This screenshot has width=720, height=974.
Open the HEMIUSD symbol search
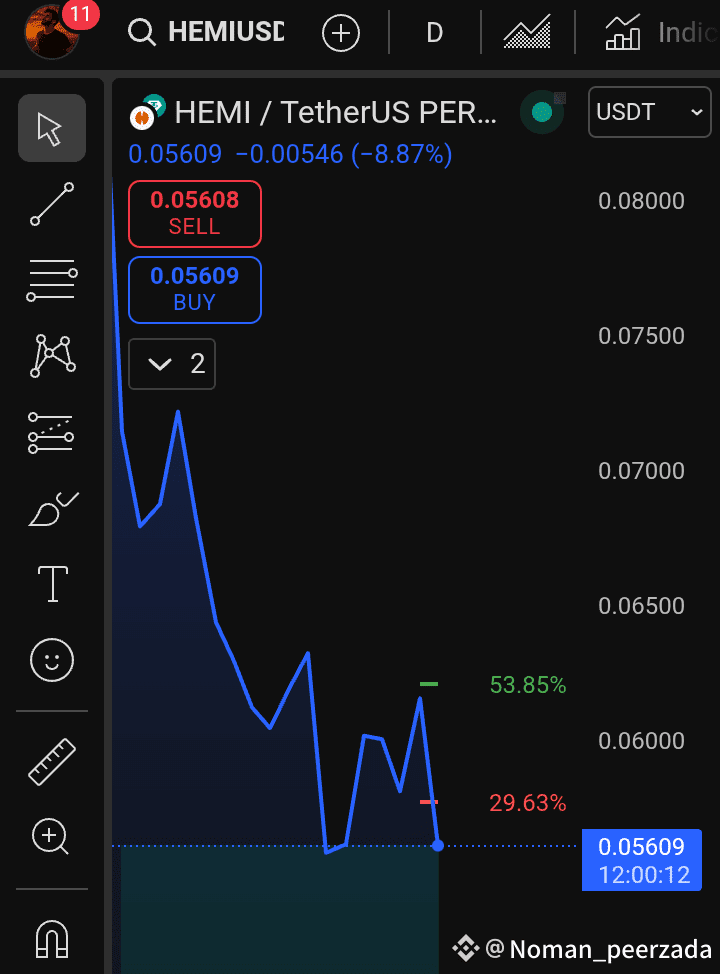(x=208, y=32)
